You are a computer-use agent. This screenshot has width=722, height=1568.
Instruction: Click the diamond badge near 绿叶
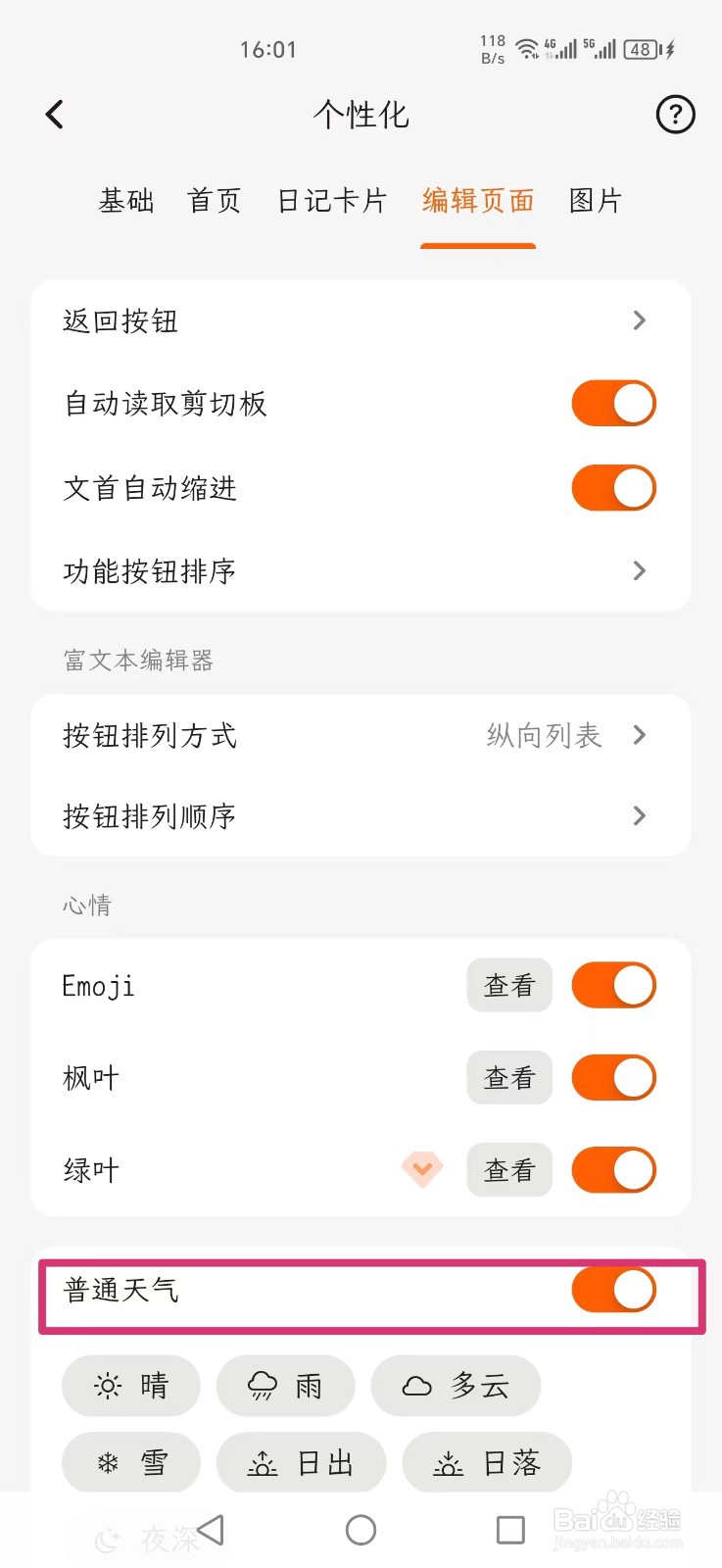422,1169
